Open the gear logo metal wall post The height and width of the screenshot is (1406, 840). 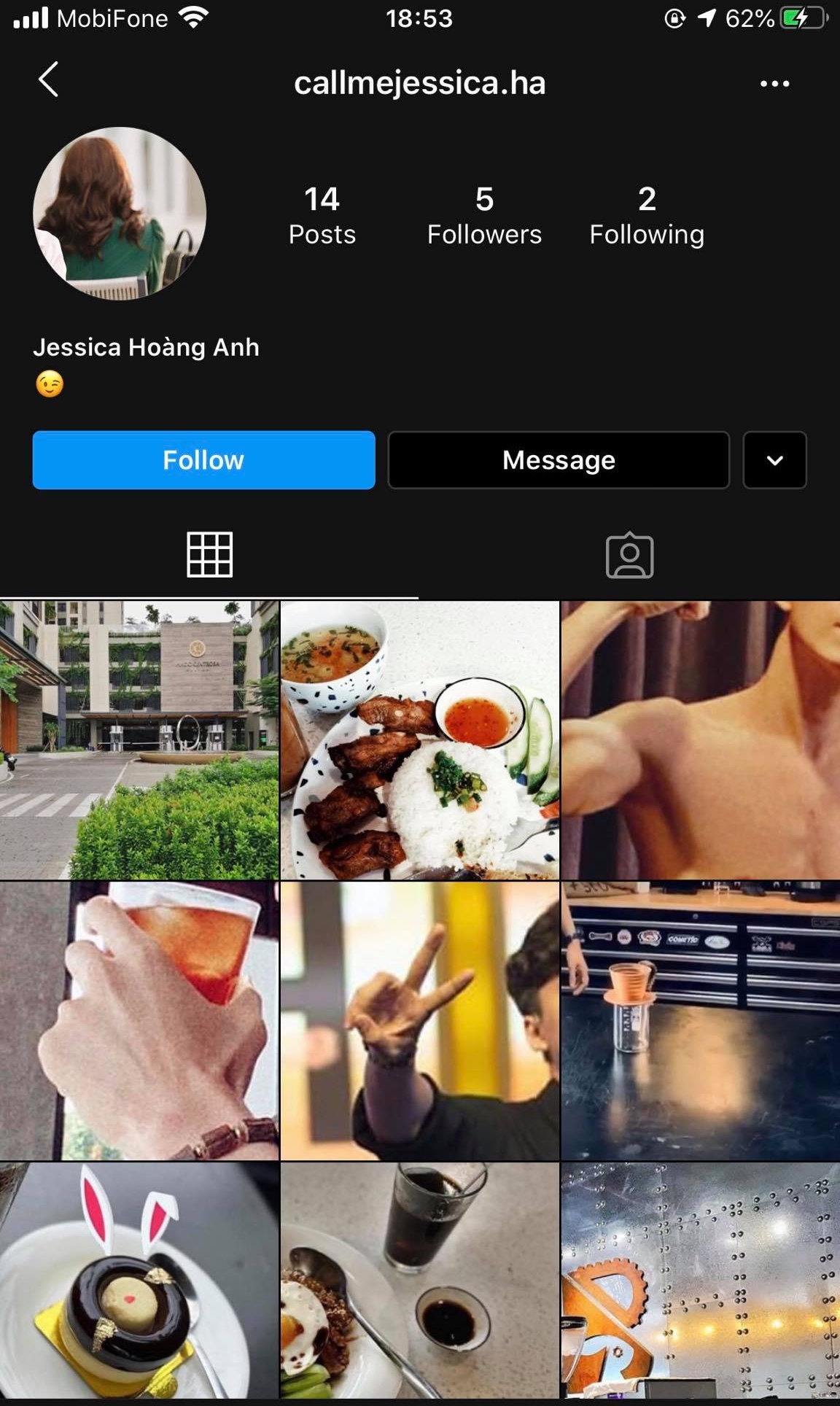click(x=700, y=1280)
